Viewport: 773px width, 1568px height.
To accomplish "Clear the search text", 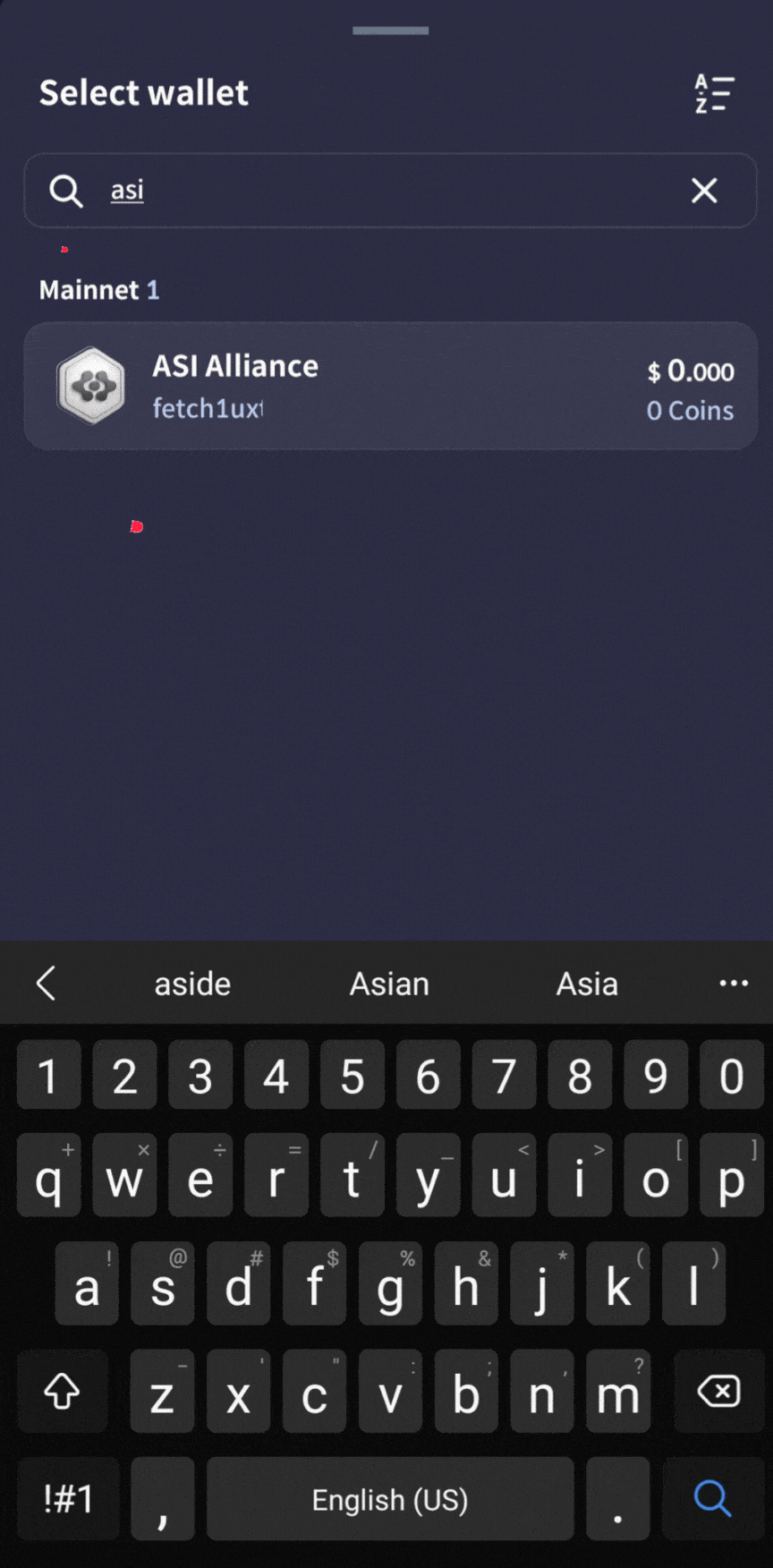I will 704,190.
